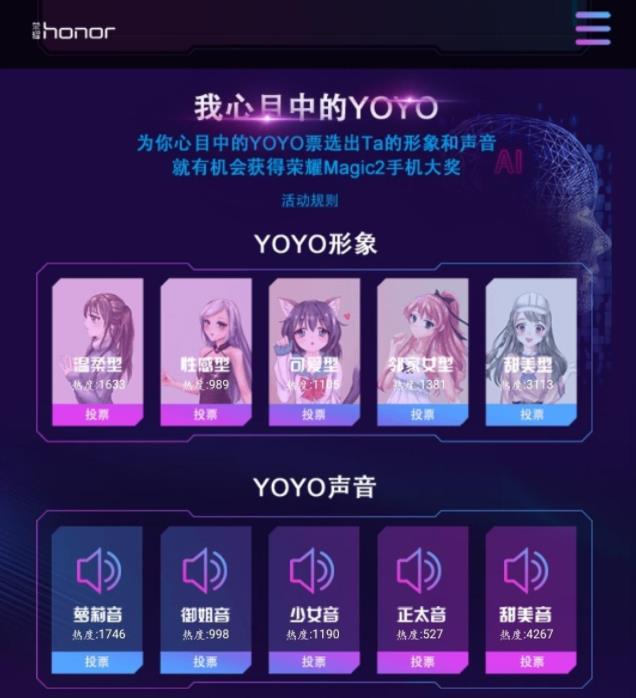This screenshot has height=698, width=636.
Task: Play the 萝莉音 voice sample
Action: coord(97,571)
